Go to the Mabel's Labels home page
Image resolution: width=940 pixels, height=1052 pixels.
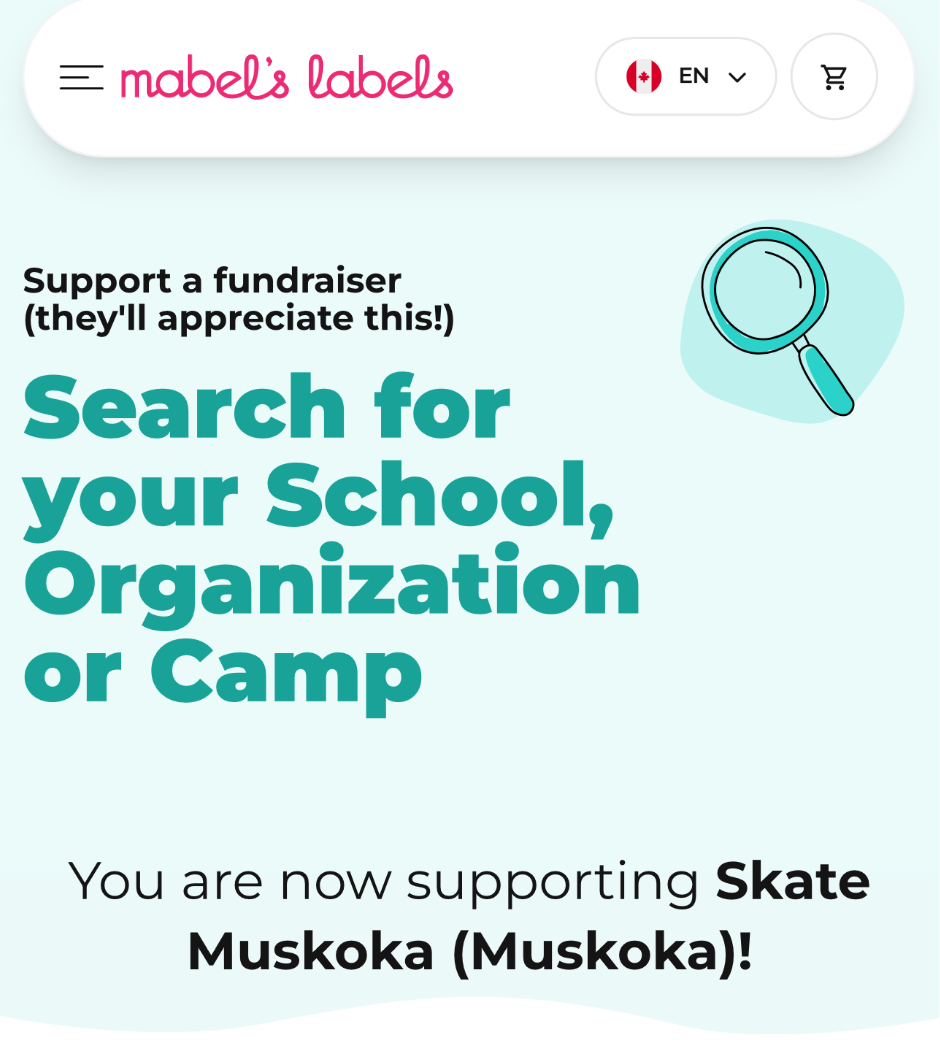(287, 77)
